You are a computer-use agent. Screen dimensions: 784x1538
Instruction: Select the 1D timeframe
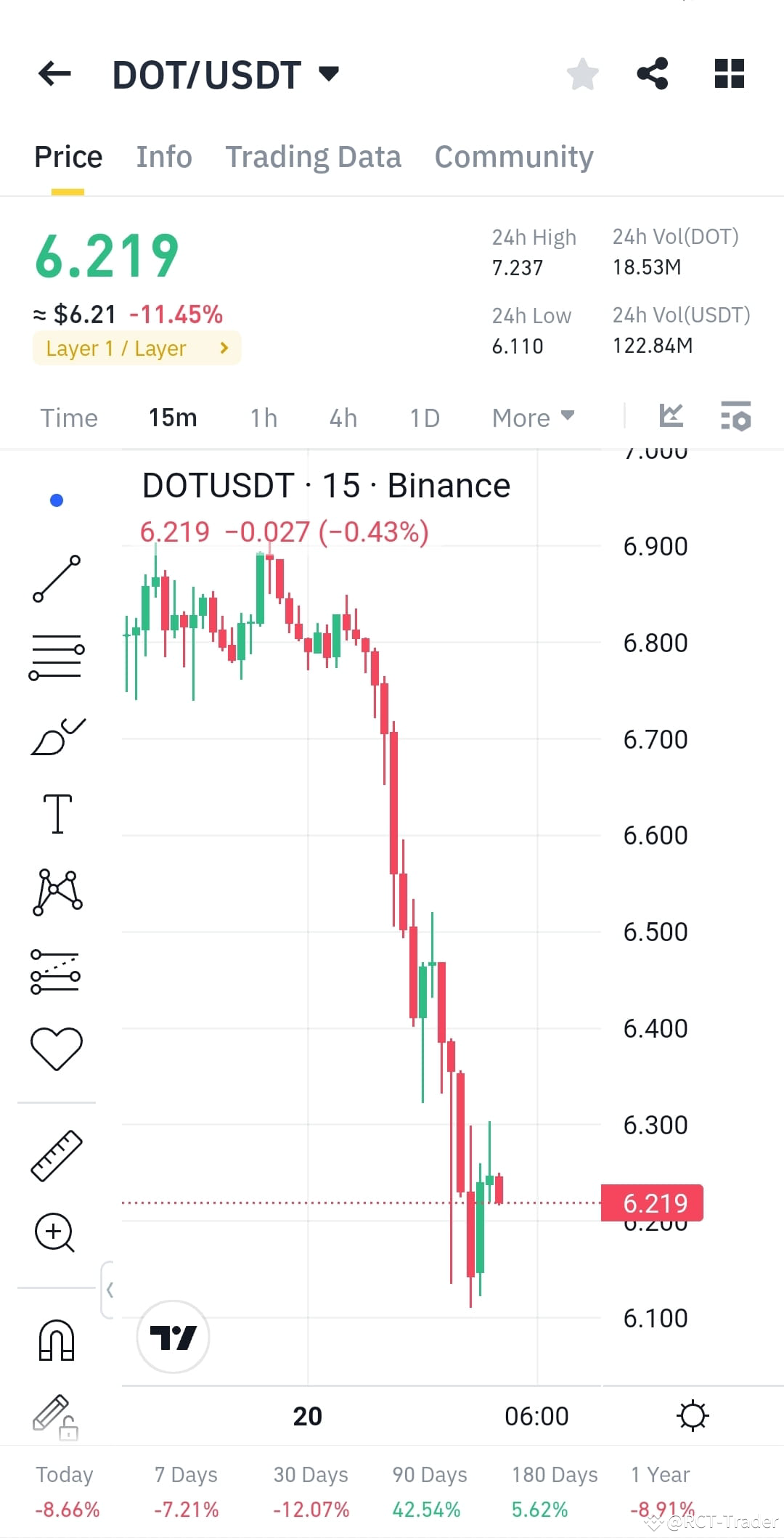(425, 418)
